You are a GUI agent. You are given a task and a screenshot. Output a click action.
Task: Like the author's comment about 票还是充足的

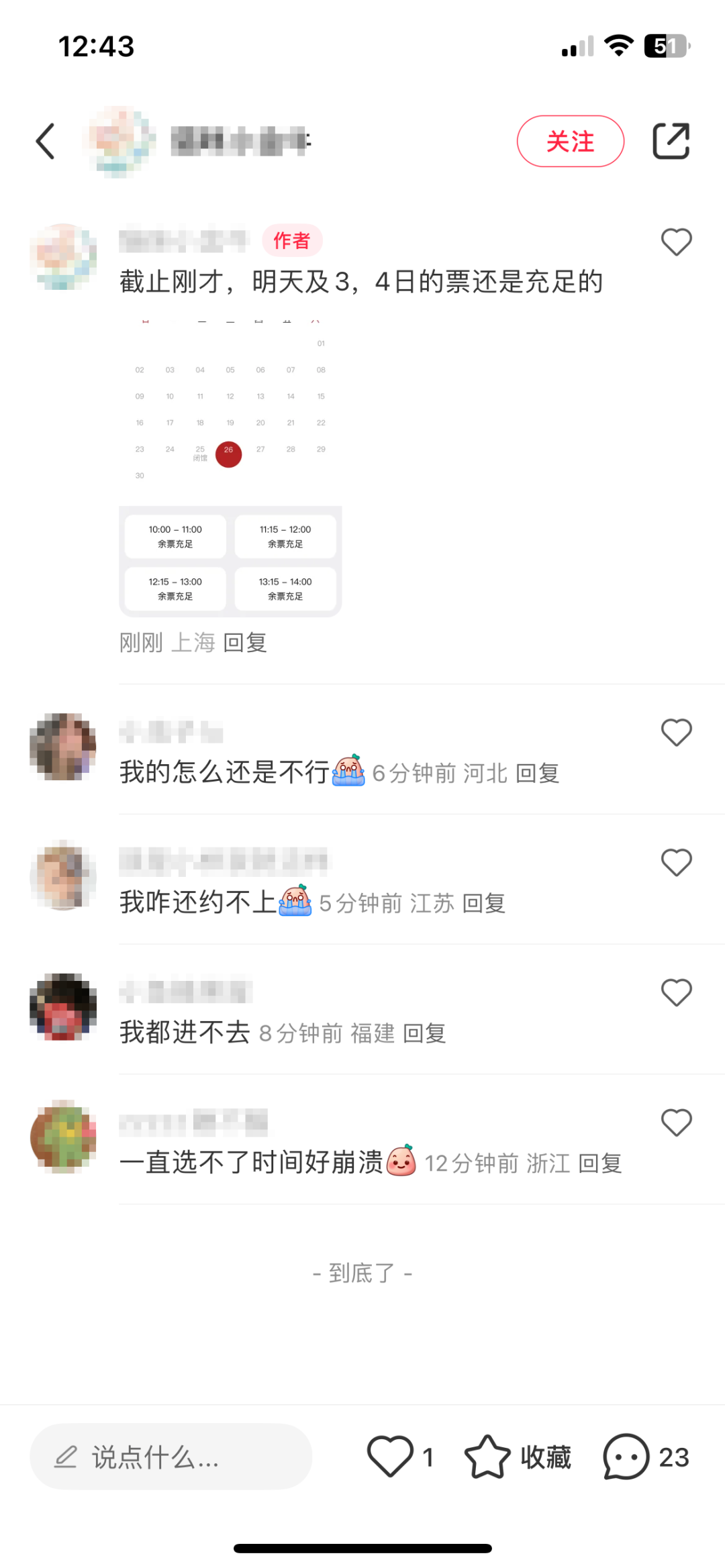pos(676,242)
